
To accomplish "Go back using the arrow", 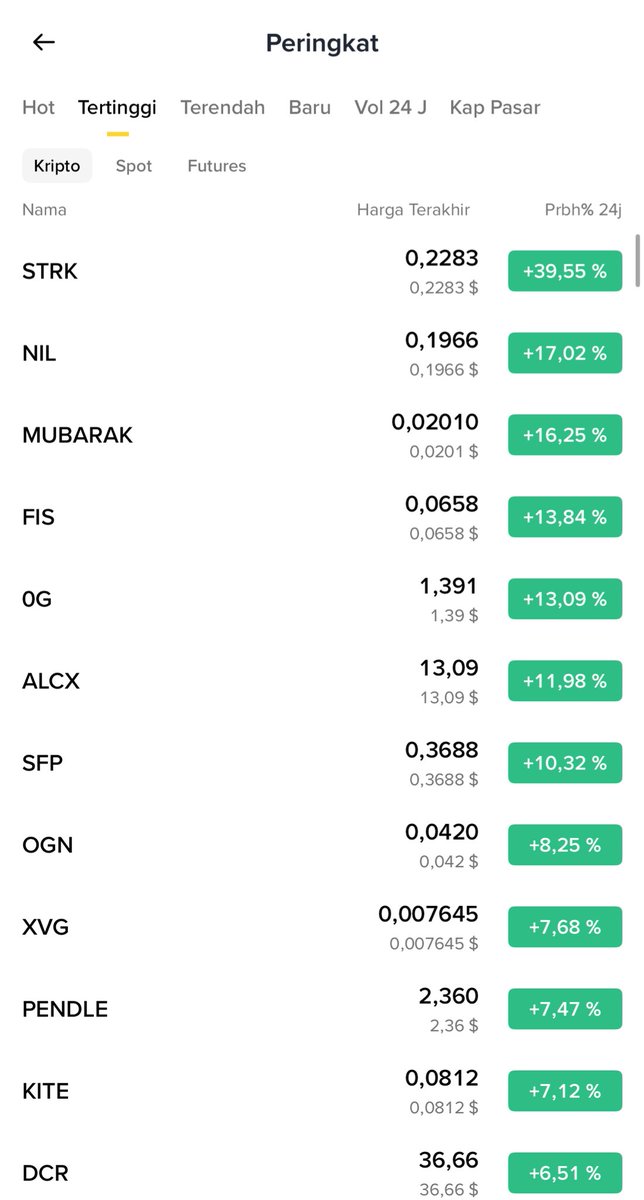I will coord(44,42).
